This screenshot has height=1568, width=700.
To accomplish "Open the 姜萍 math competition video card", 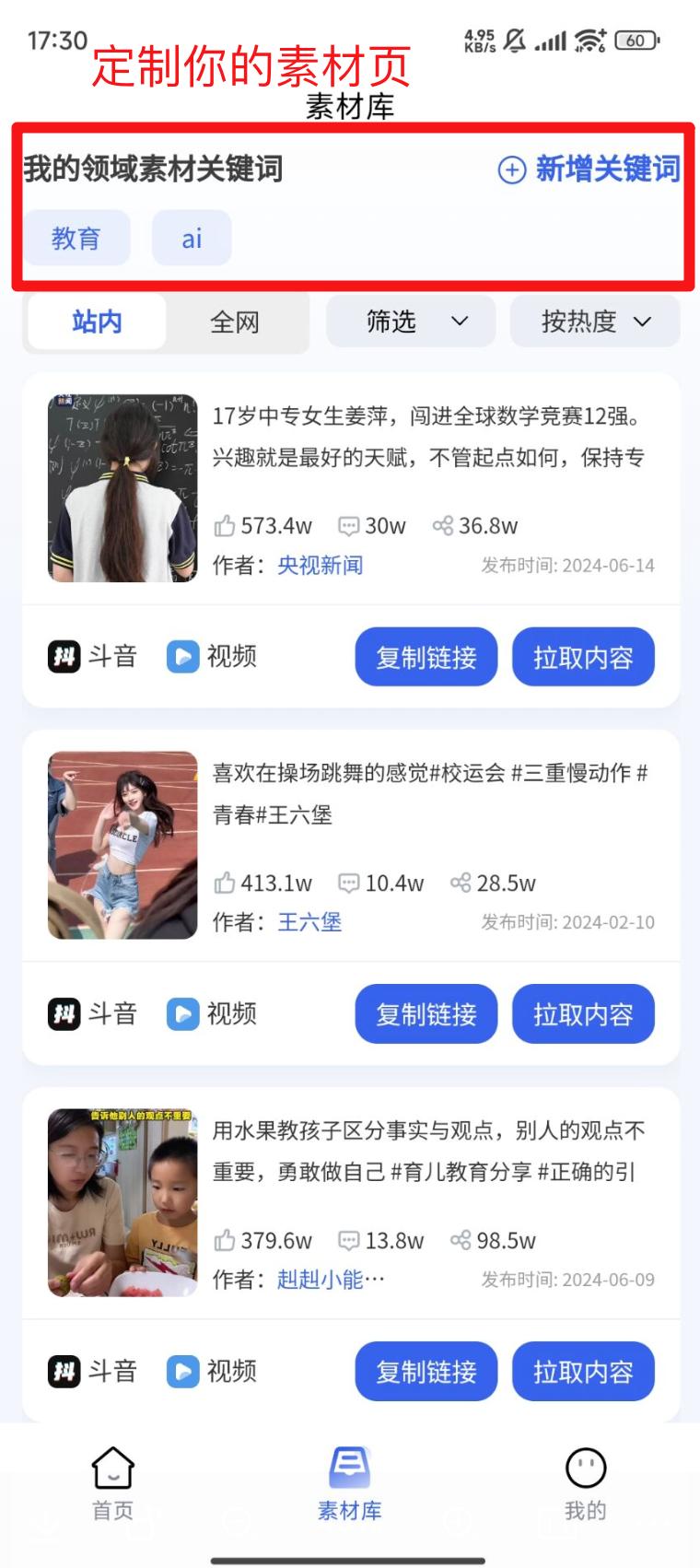I will [x=428, y=437].
